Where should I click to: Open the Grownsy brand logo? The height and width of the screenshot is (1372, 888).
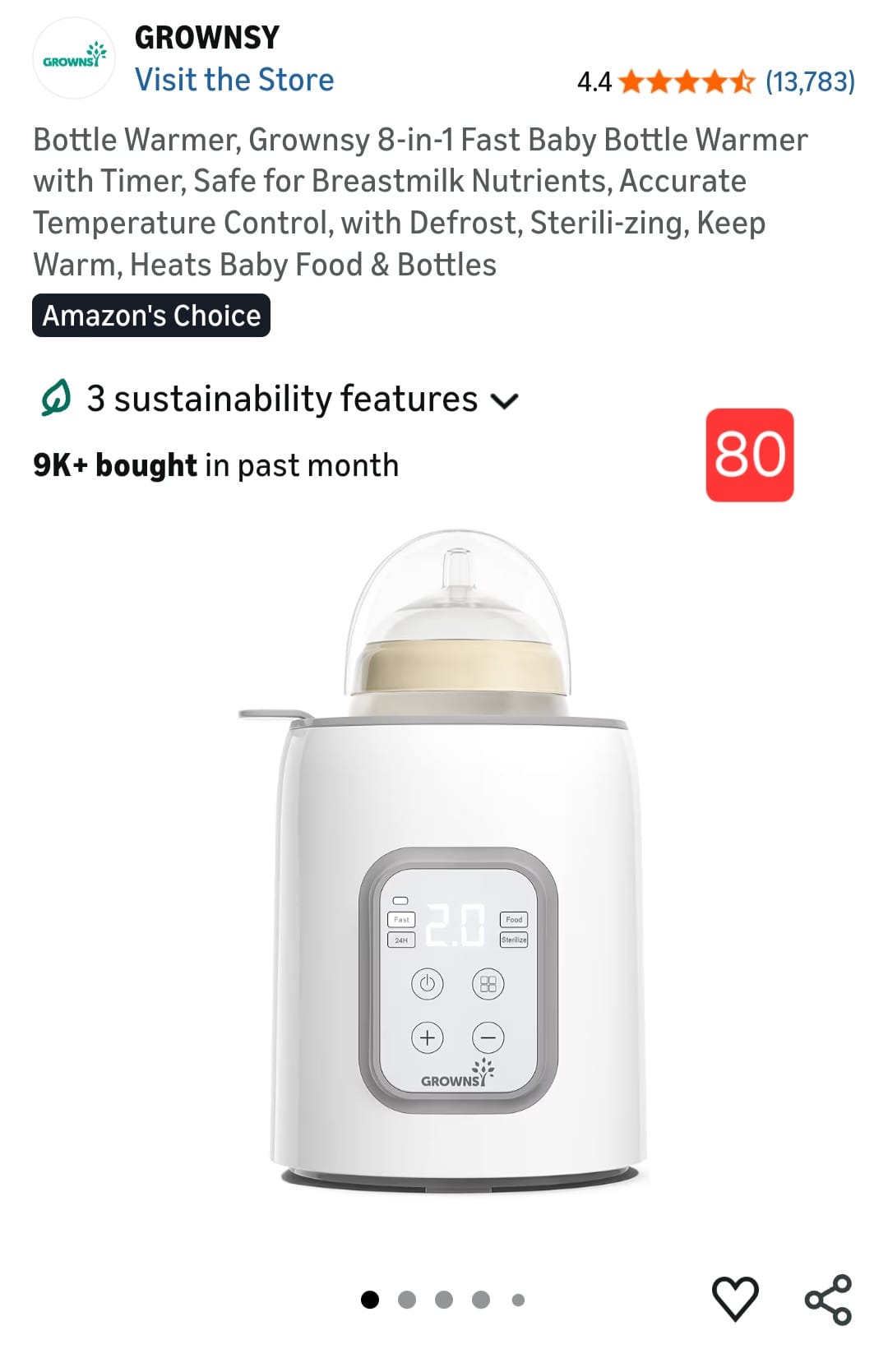click(x=74, y=58)
